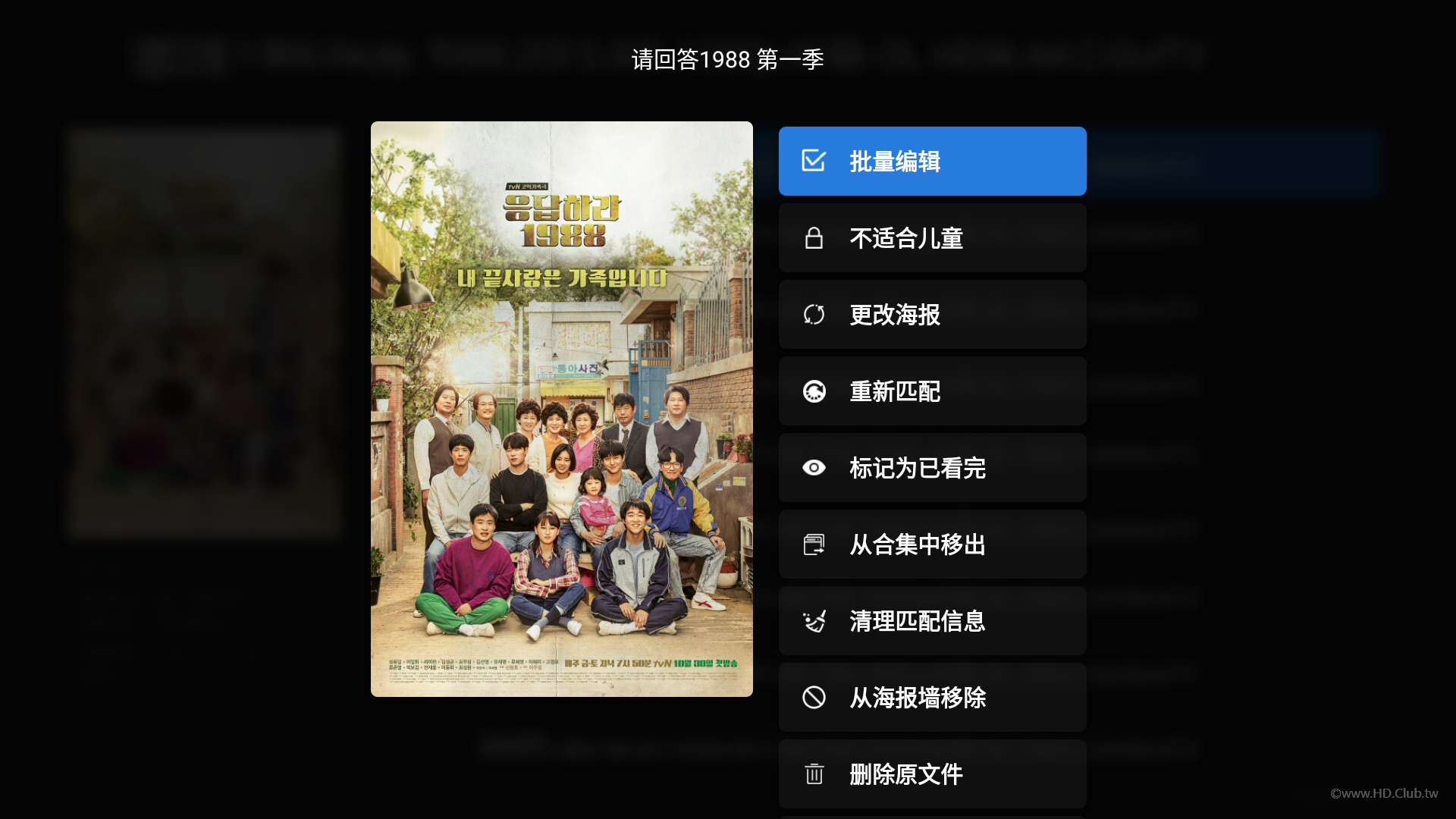Choose 从海报墙移除 to remove from poster wall
This screenshot has width=1456, height=819.
pos(932,698)
